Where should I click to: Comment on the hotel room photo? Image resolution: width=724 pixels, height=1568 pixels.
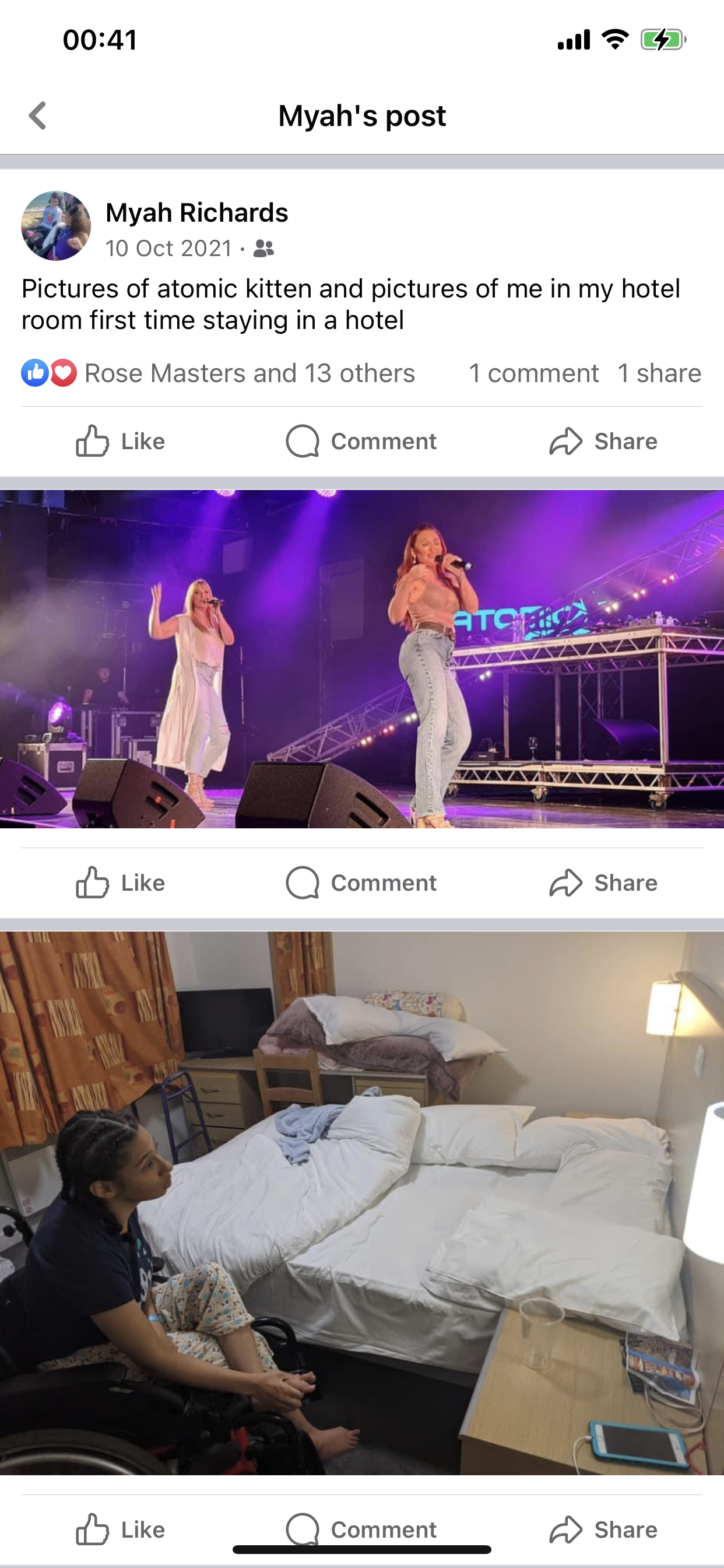tap(361, 1528)
